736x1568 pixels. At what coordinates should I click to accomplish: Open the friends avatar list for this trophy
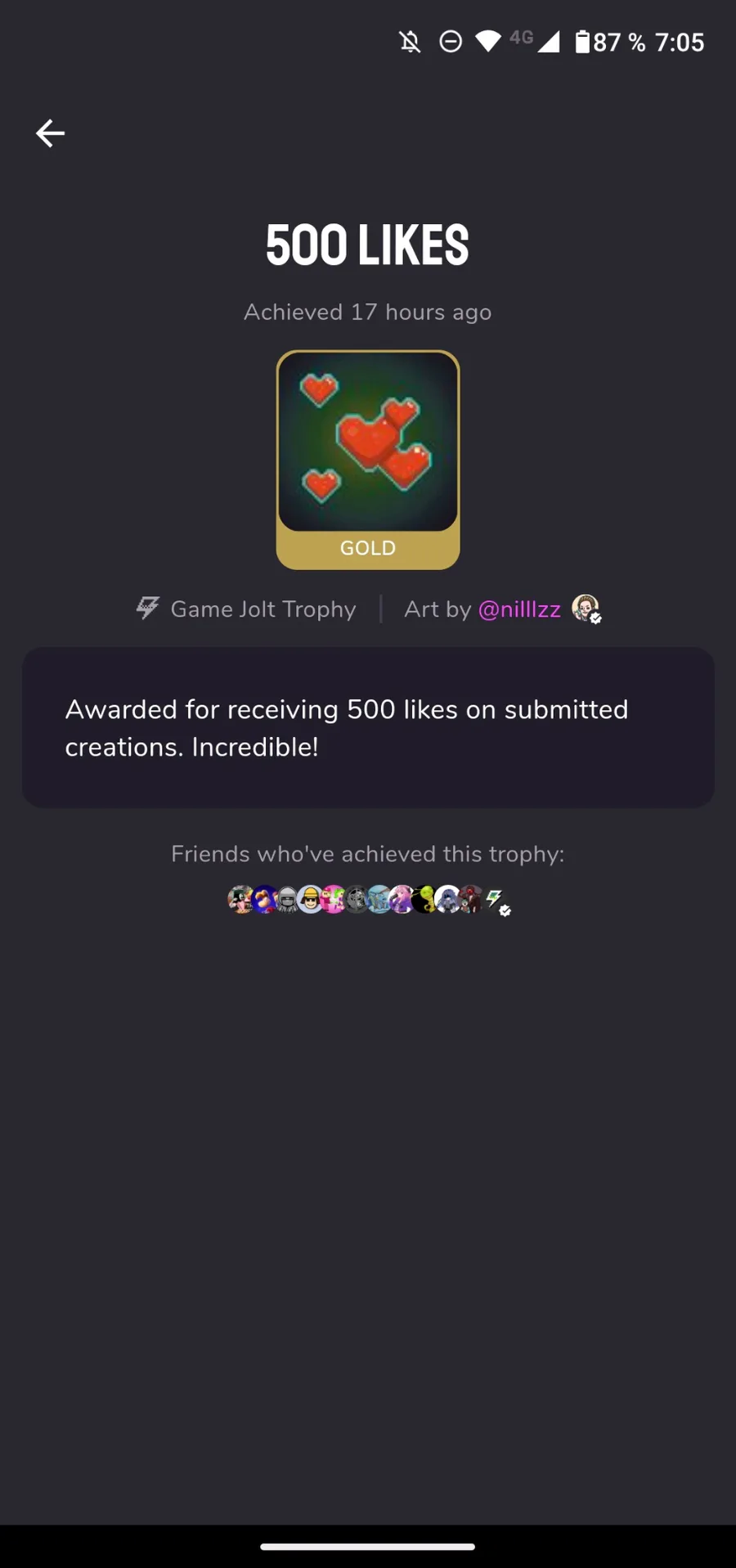point(369,900)
